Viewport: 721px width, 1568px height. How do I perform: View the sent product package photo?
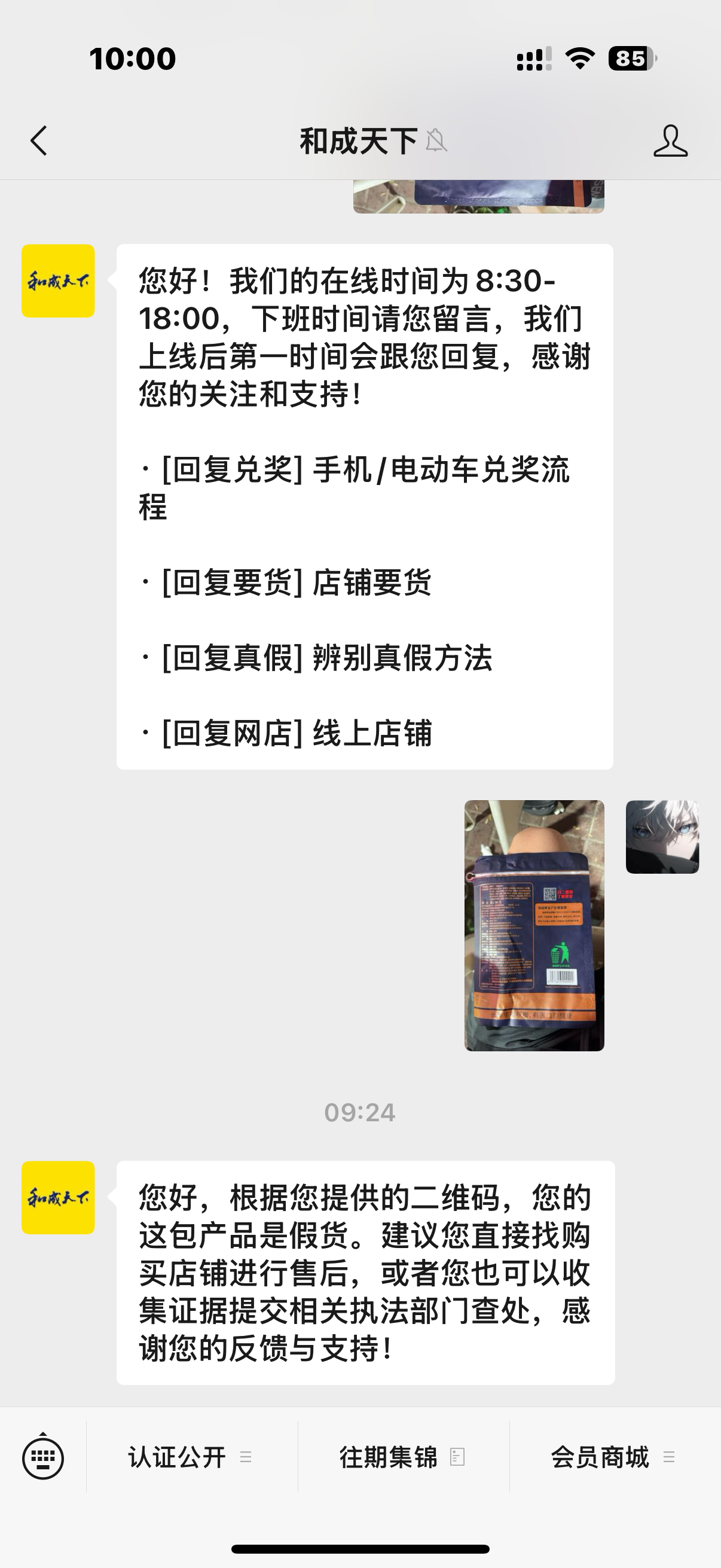pyautogui.click(x=534, y=925)
